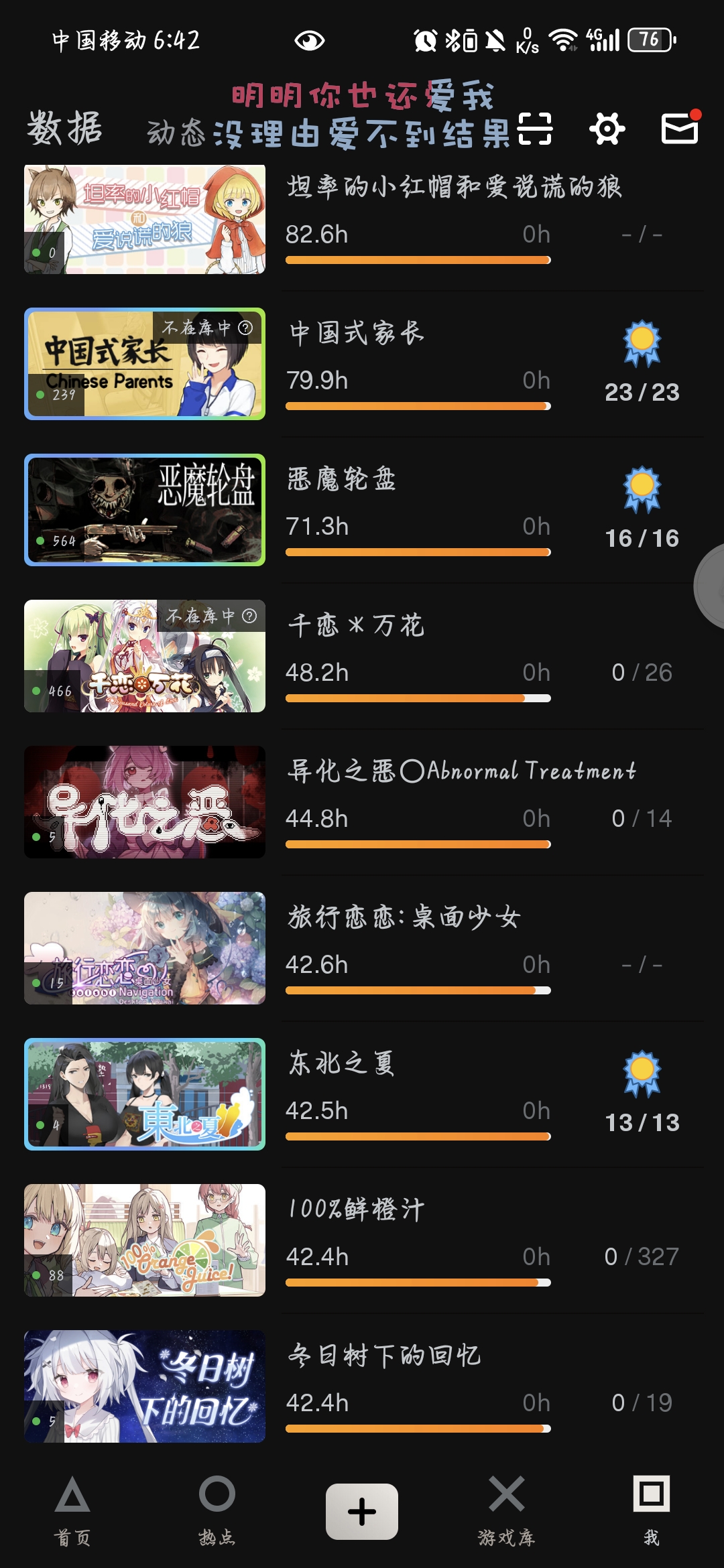The width and height of the screenshot is (724, 1568).
Task: Open 中国式家长 game entry
Action: pos(357,333)
